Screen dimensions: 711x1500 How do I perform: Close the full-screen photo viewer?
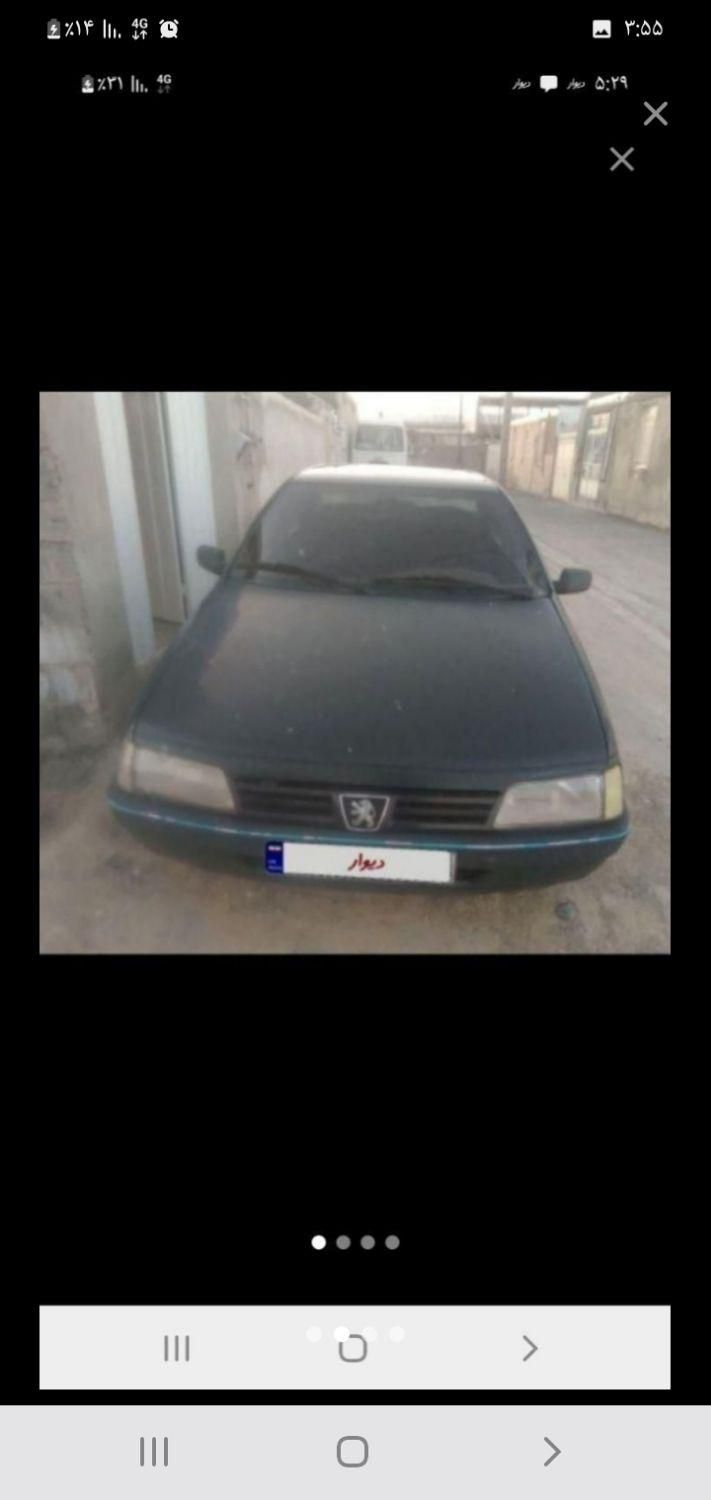pos(655,114)
